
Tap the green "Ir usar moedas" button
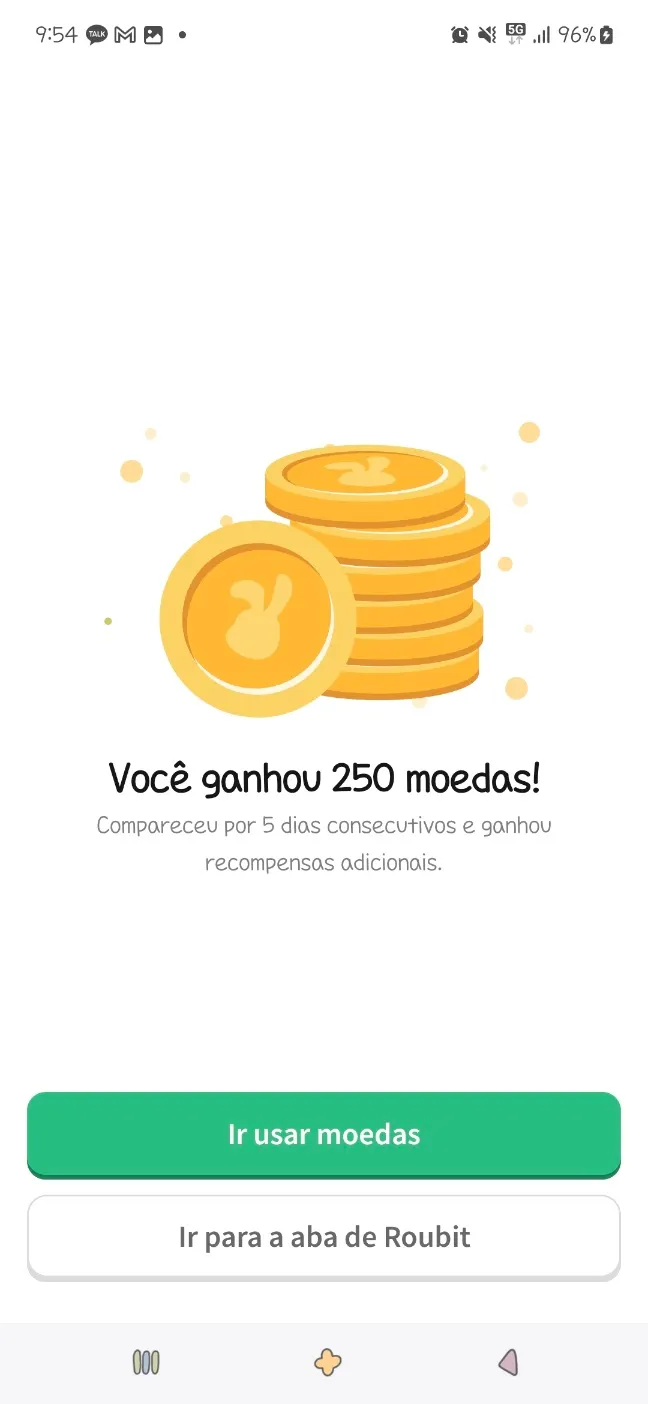click(x=324, y=1134)
